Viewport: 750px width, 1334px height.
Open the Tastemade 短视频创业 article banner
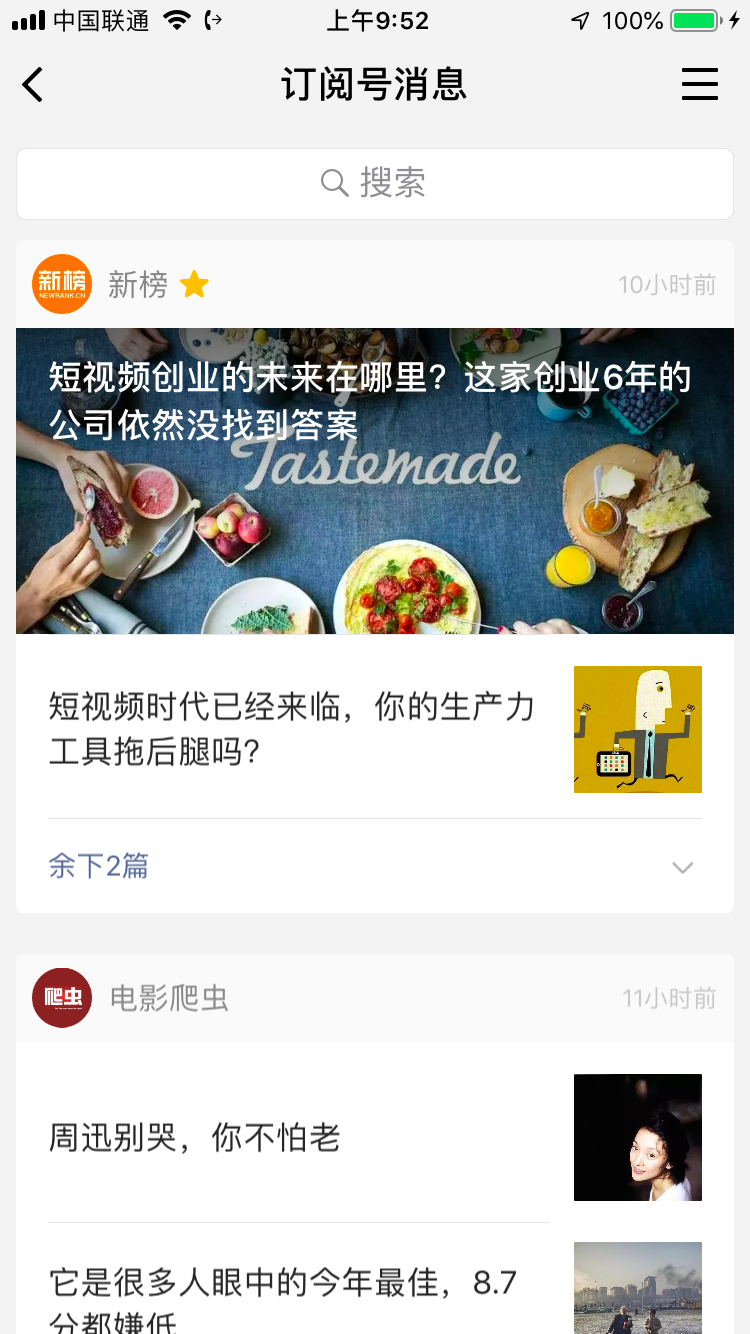click(x=375, y=480)
